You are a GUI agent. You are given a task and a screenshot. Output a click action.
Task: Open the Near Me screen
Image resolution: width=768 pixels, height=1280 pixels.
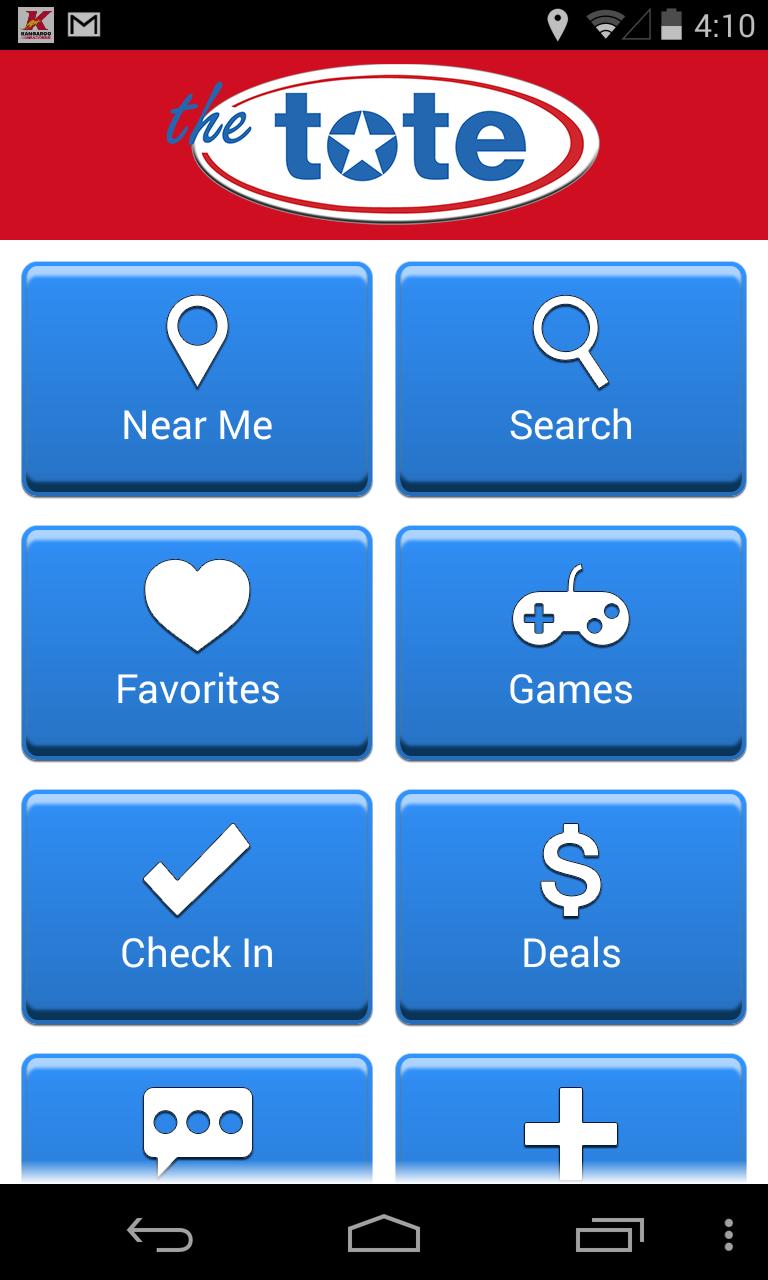pos(196,378)
